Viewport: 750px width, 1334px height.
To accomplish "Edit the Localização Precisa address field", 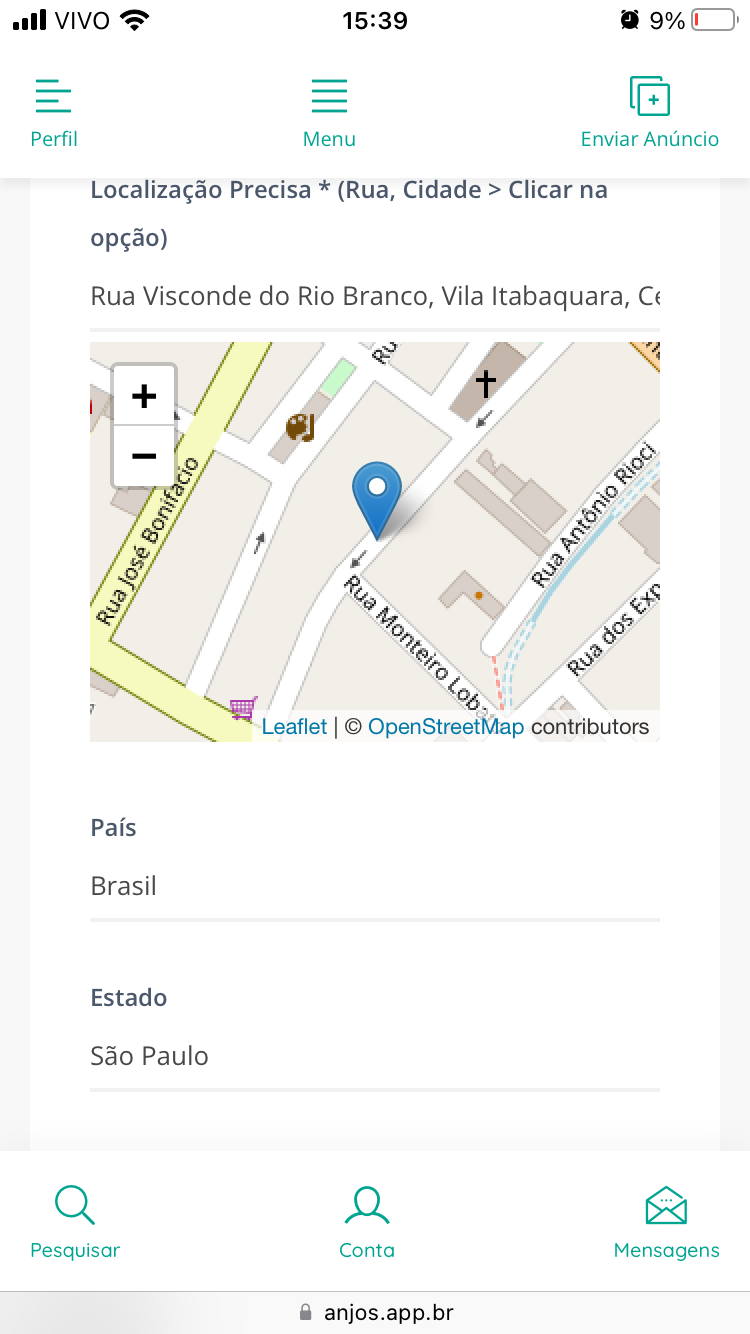I will [375, 297].
